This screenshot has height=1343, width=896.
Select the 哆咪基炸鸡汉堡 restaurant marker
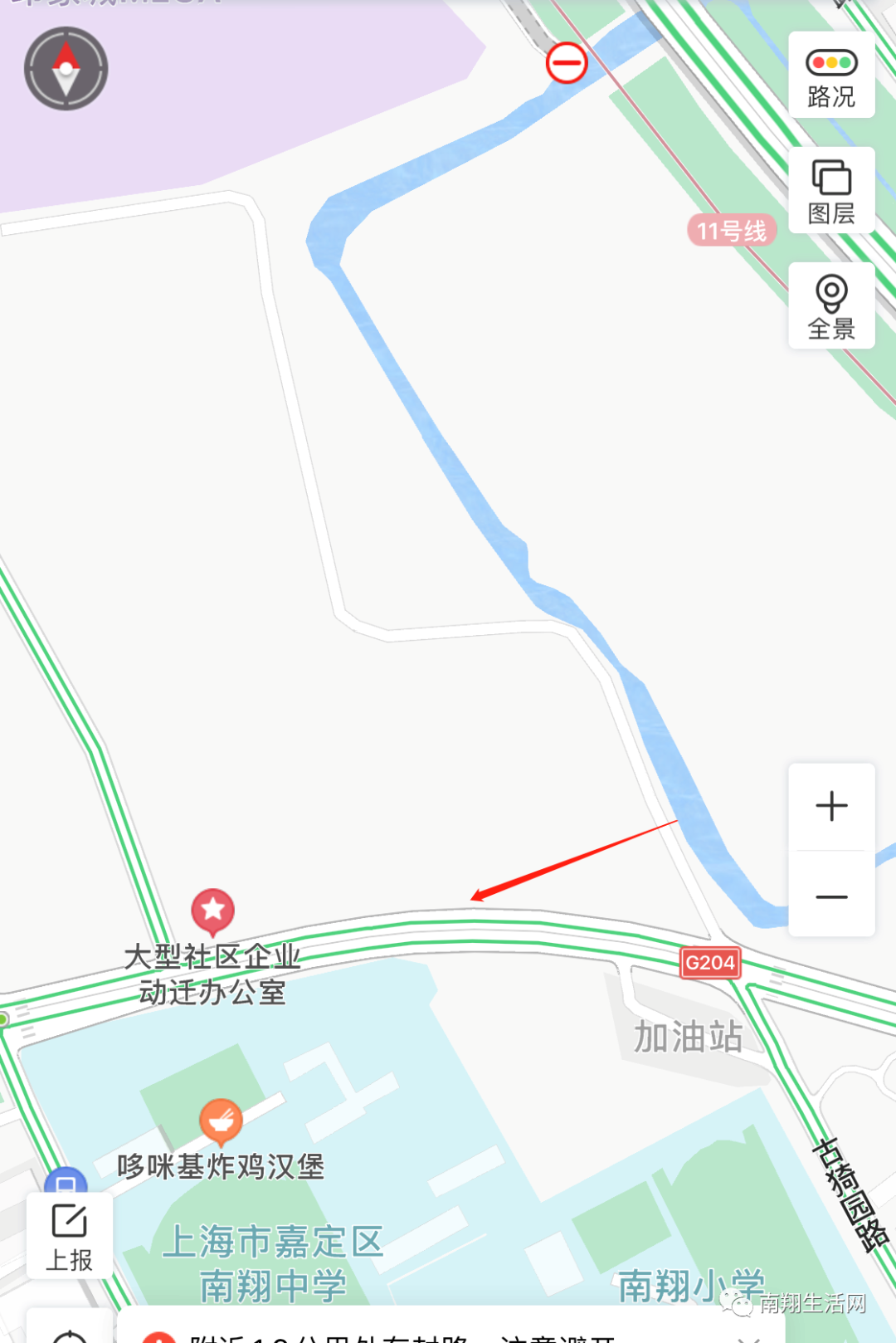click(221, 1120)
